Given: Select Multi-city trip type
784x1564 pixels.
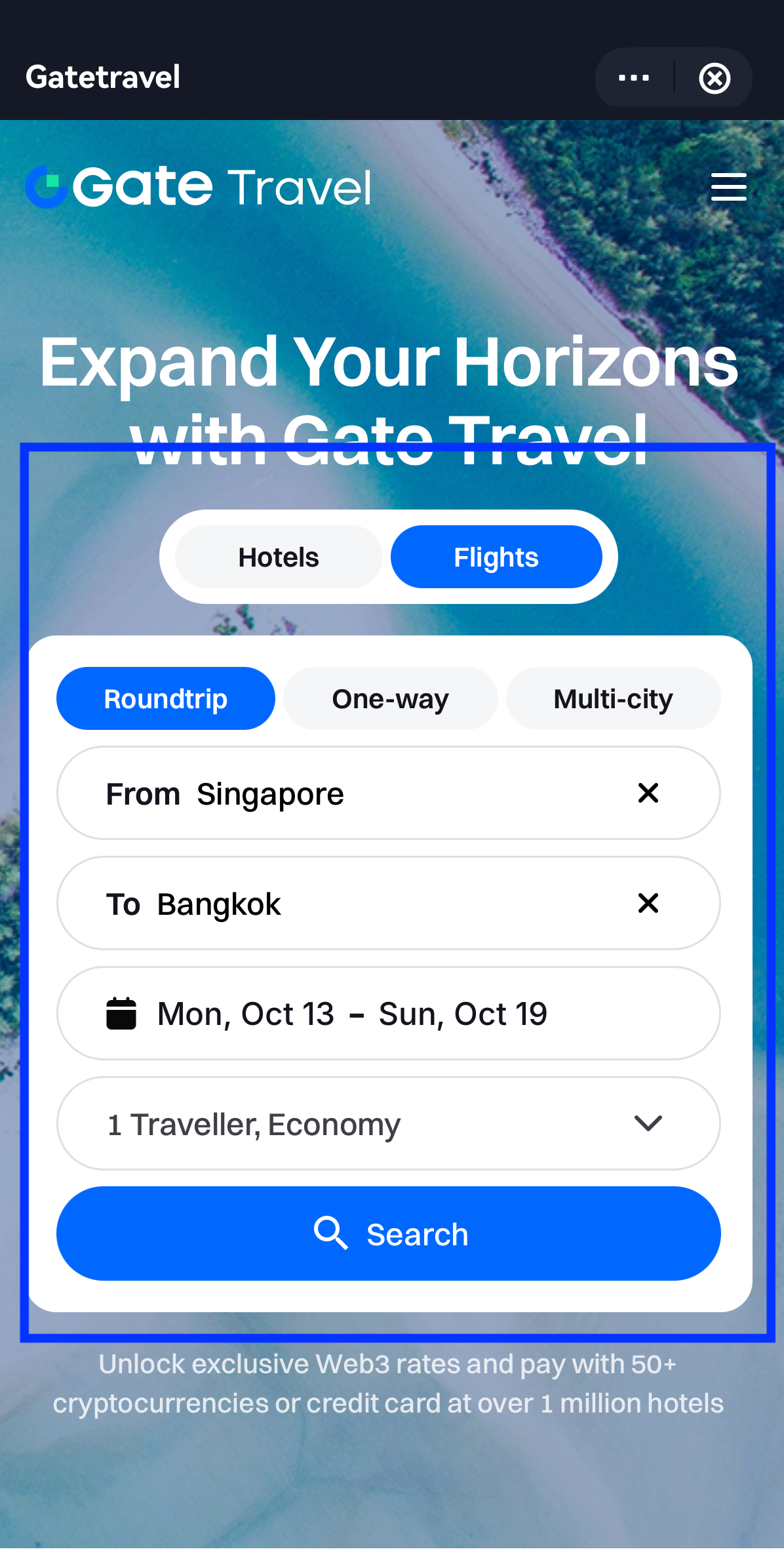Looking at the screenshot, I should pos(613,699).
